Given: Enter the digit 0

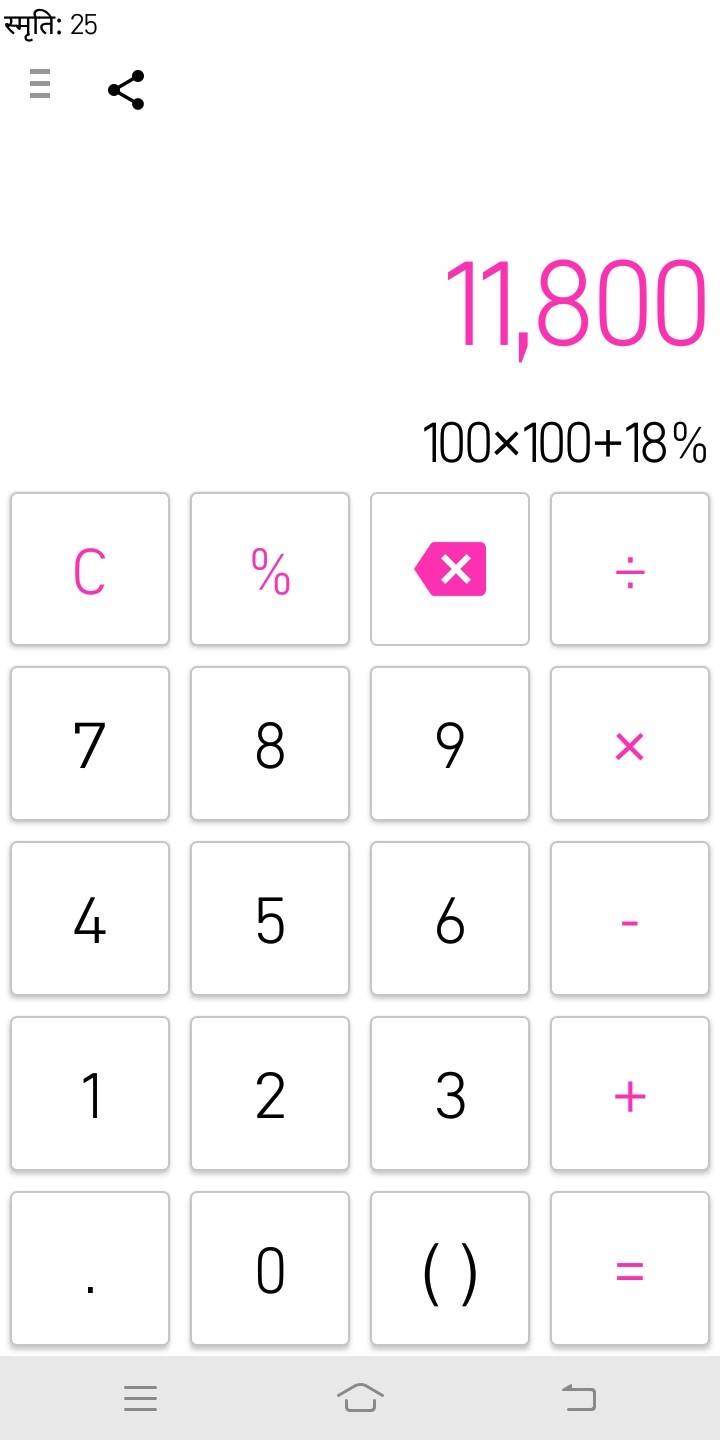Looking at the screenshot, I should coord(270,1269).
